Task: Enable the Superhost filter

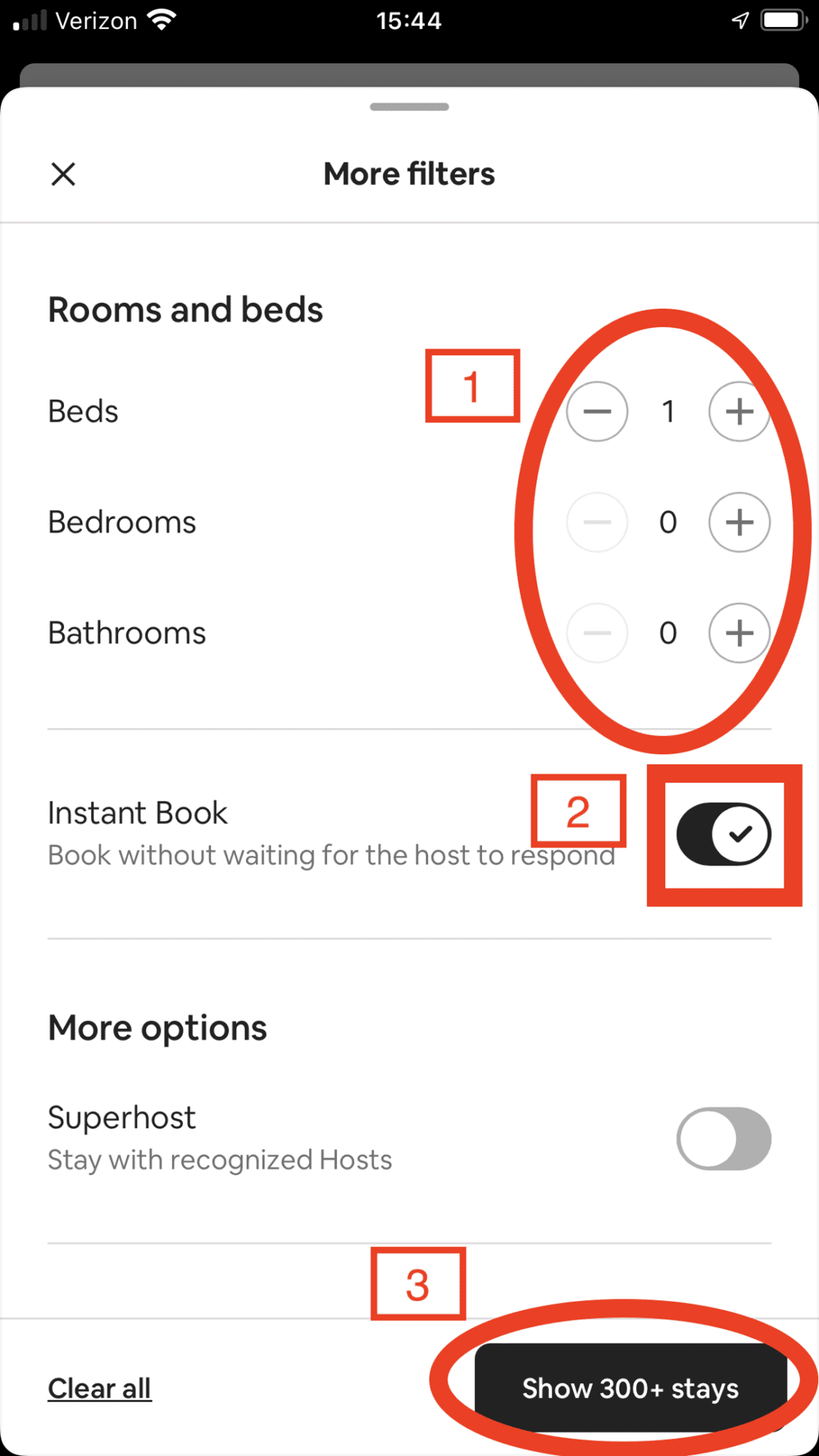Action: [x=724, y=1139]
